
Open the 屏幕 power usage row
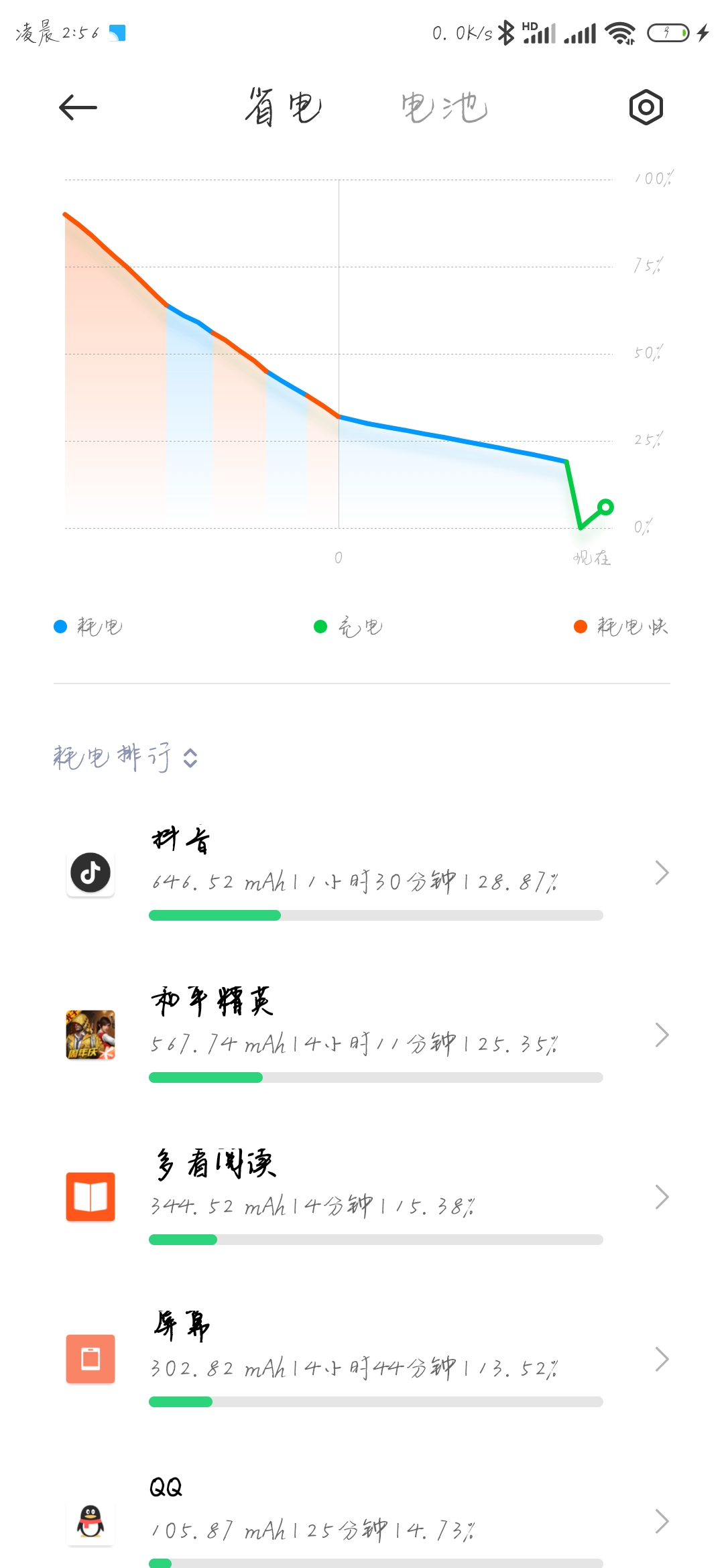coord(362,1360)
